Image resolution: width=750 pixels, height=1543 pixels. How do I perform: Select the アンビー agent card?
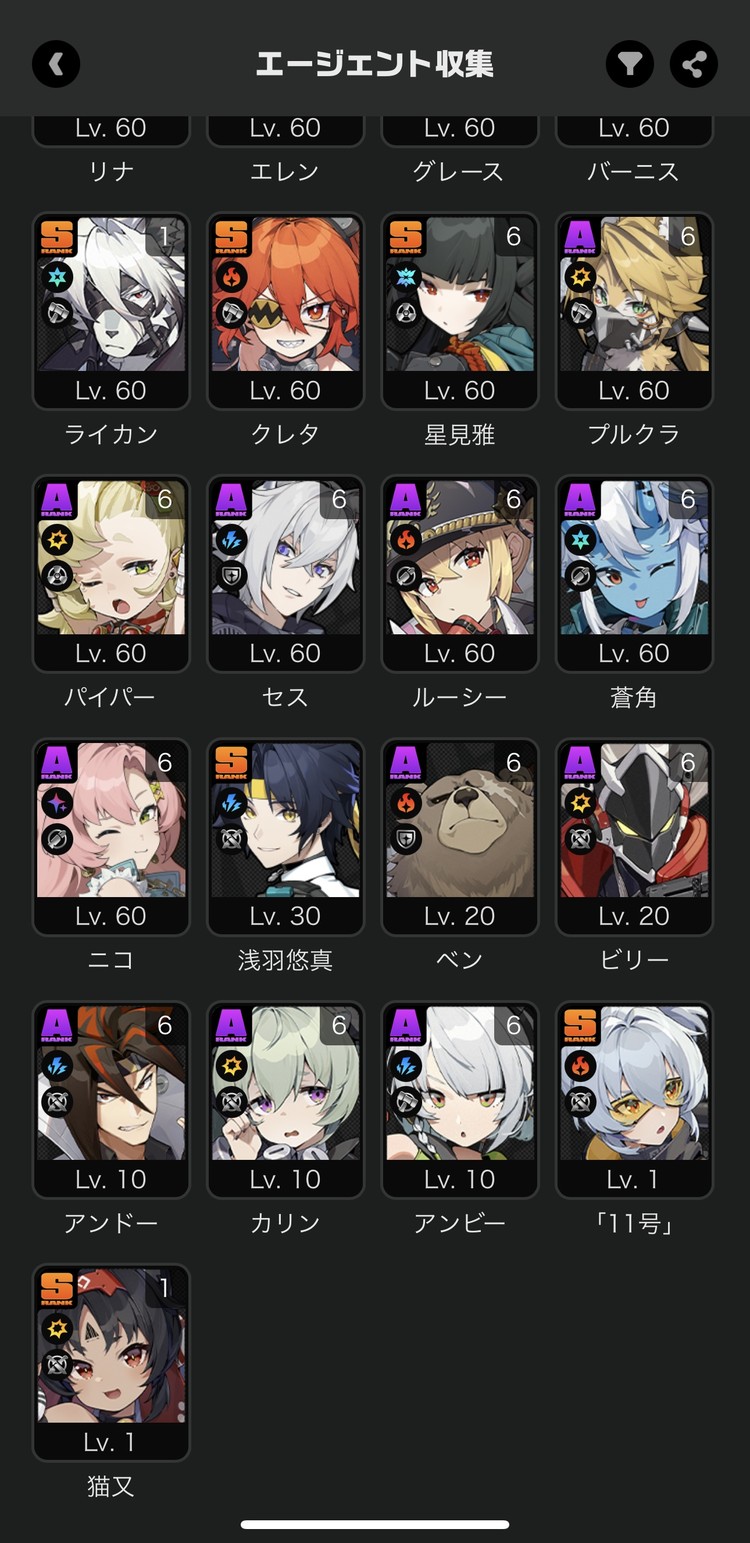coord(460,1099)
